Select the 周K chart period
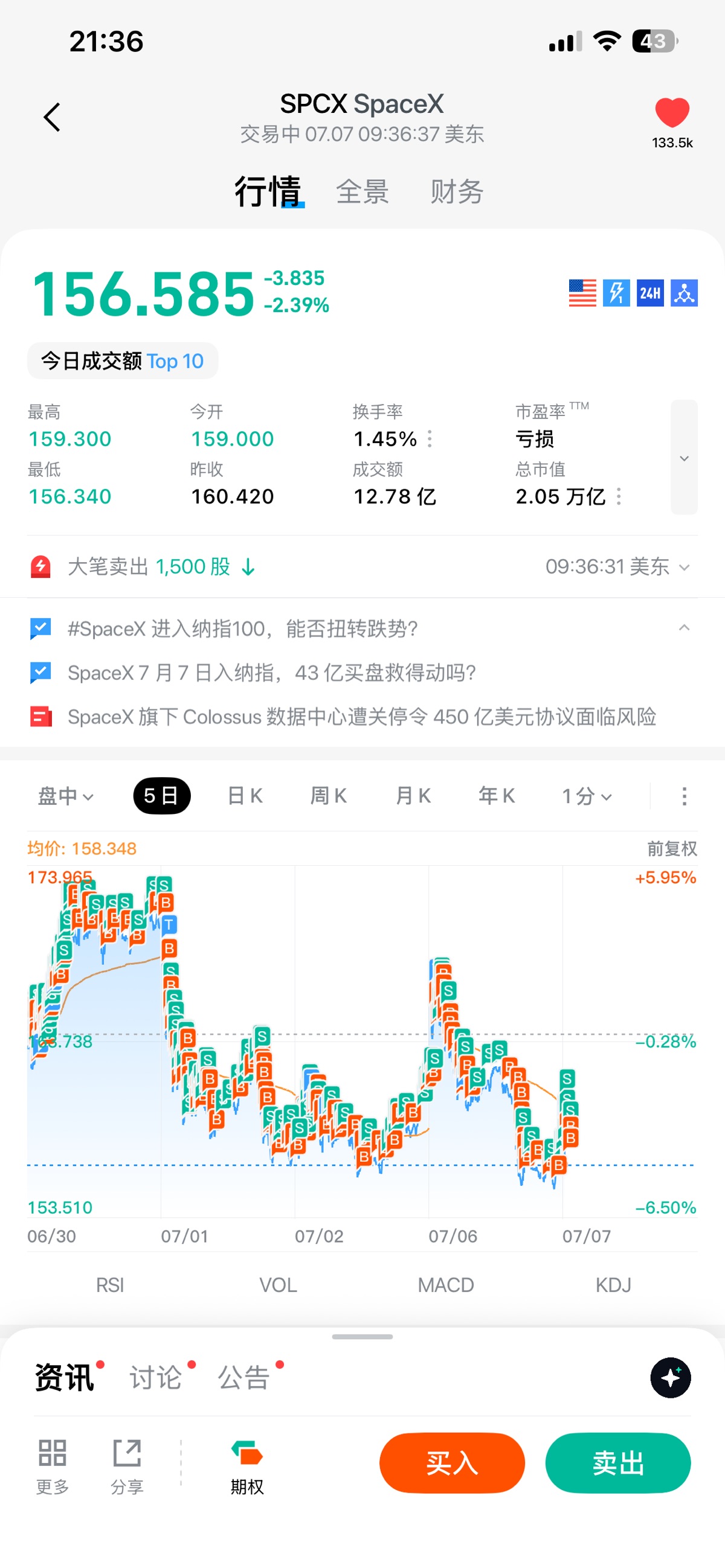725x1568 pixels. point(329,796)
